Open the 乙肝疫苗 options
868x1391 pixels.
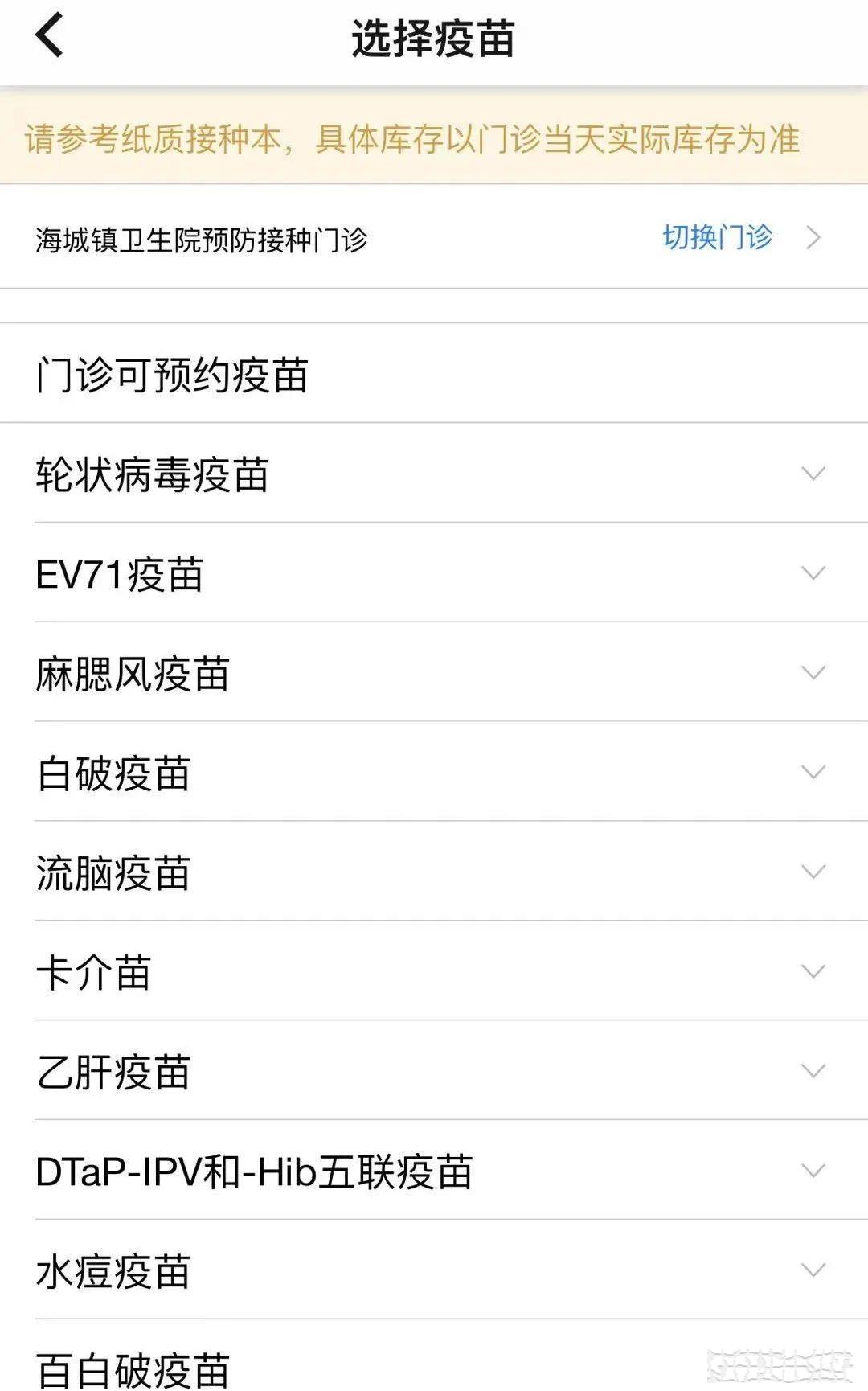434,1071
